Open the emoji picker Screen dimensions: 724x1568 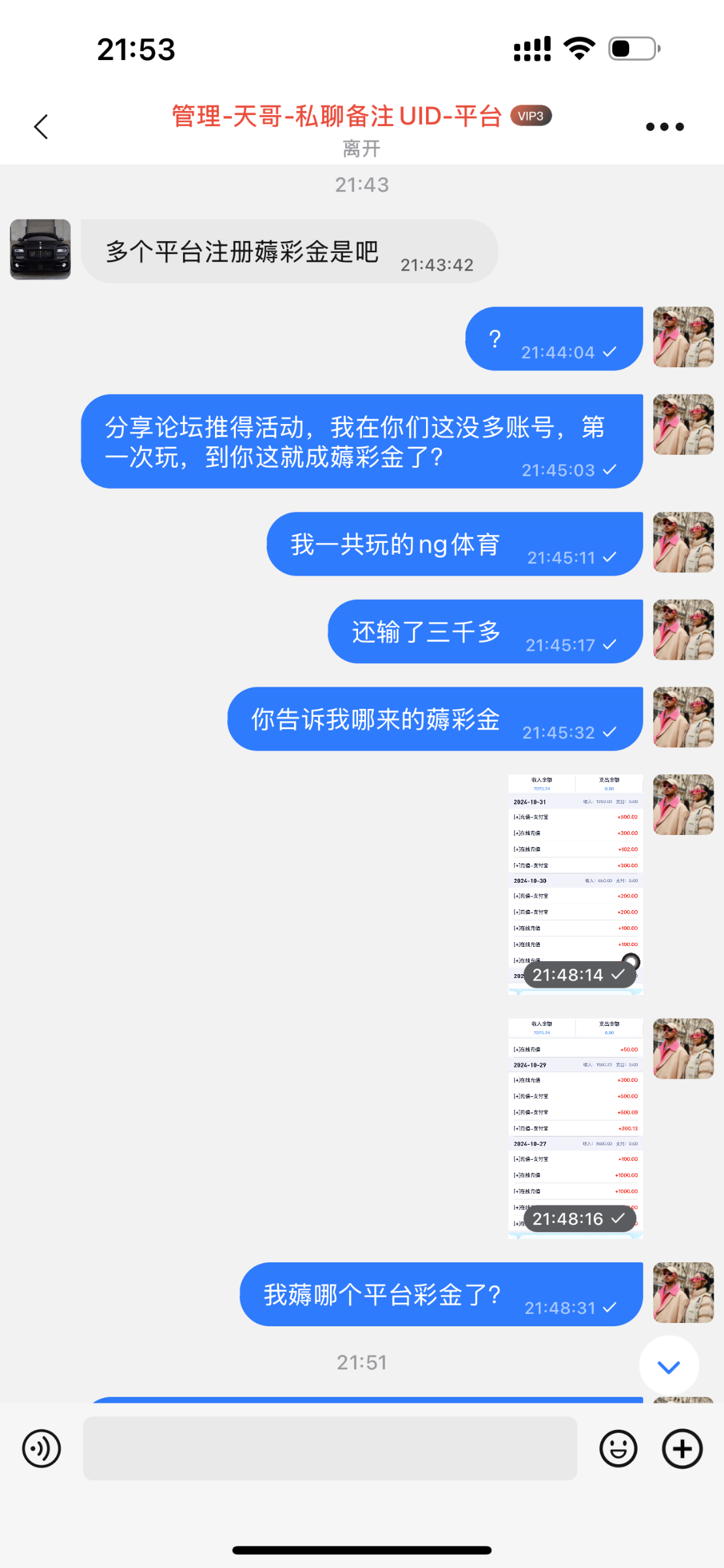pyautogui.click(x=617, y=1448)
